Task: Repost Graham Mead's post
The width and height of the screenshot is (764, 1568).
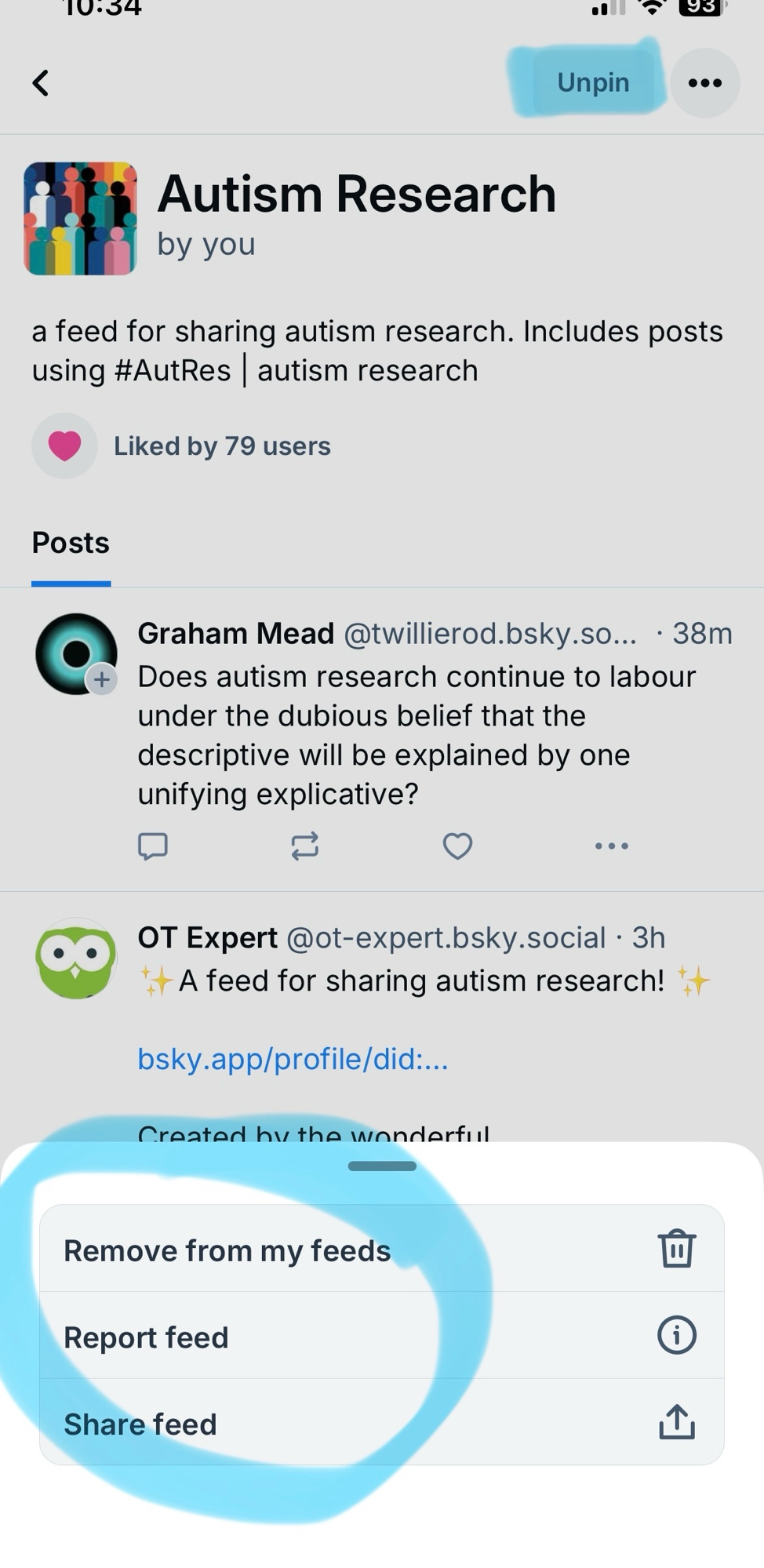Action: (x=304, y=846)
